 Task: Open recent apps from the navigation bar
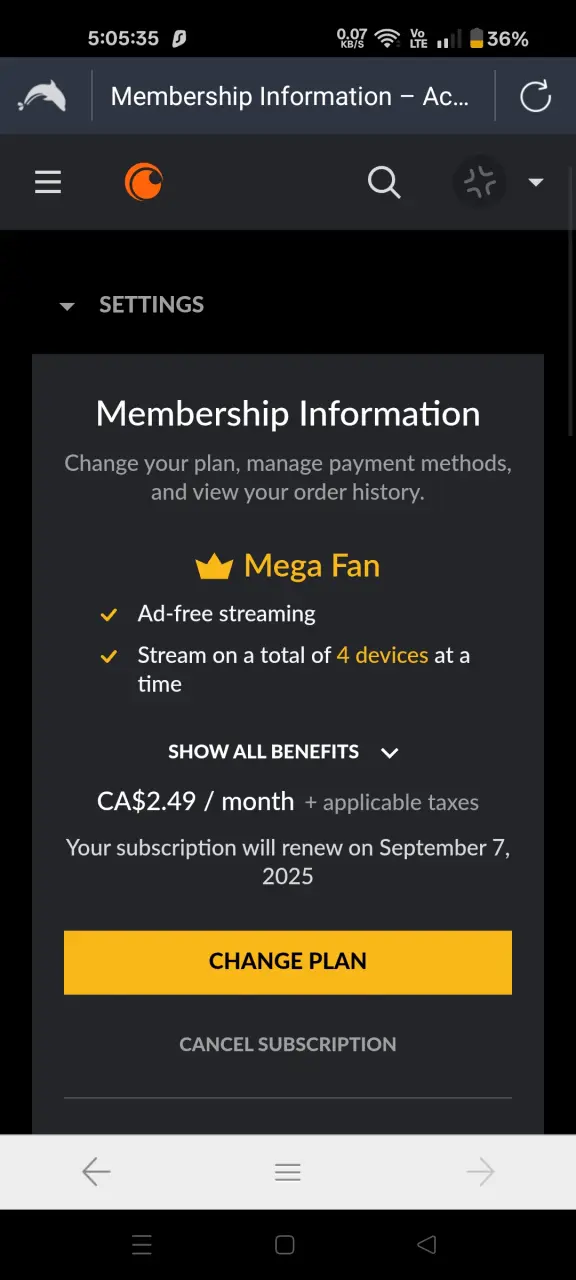coord(142,1245)
